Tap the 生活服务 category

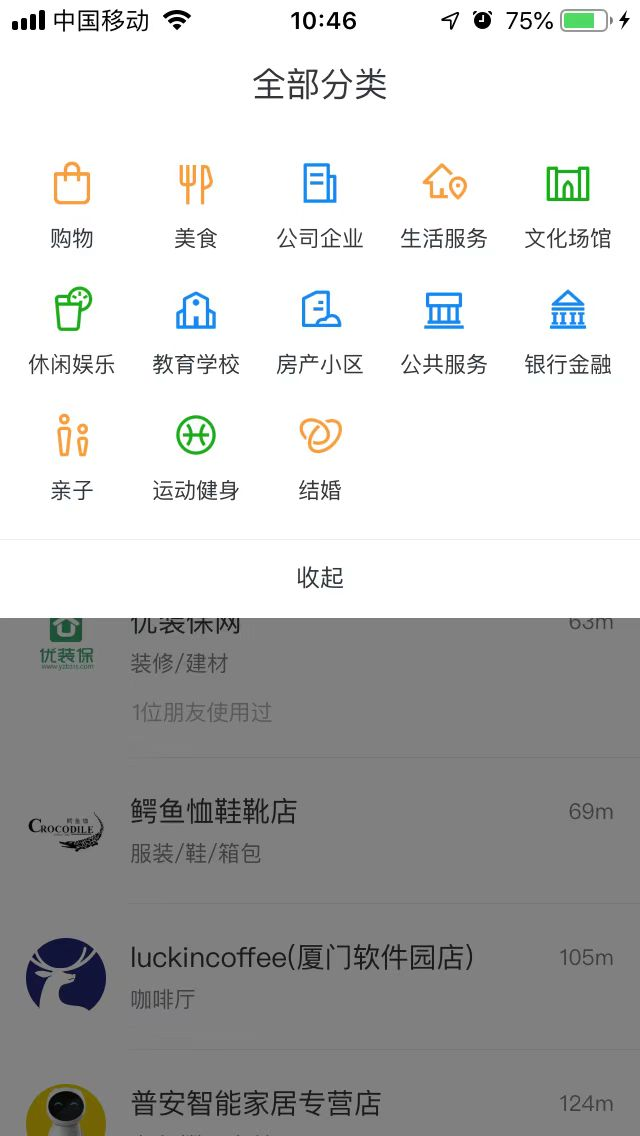click(x=444, y=205)
